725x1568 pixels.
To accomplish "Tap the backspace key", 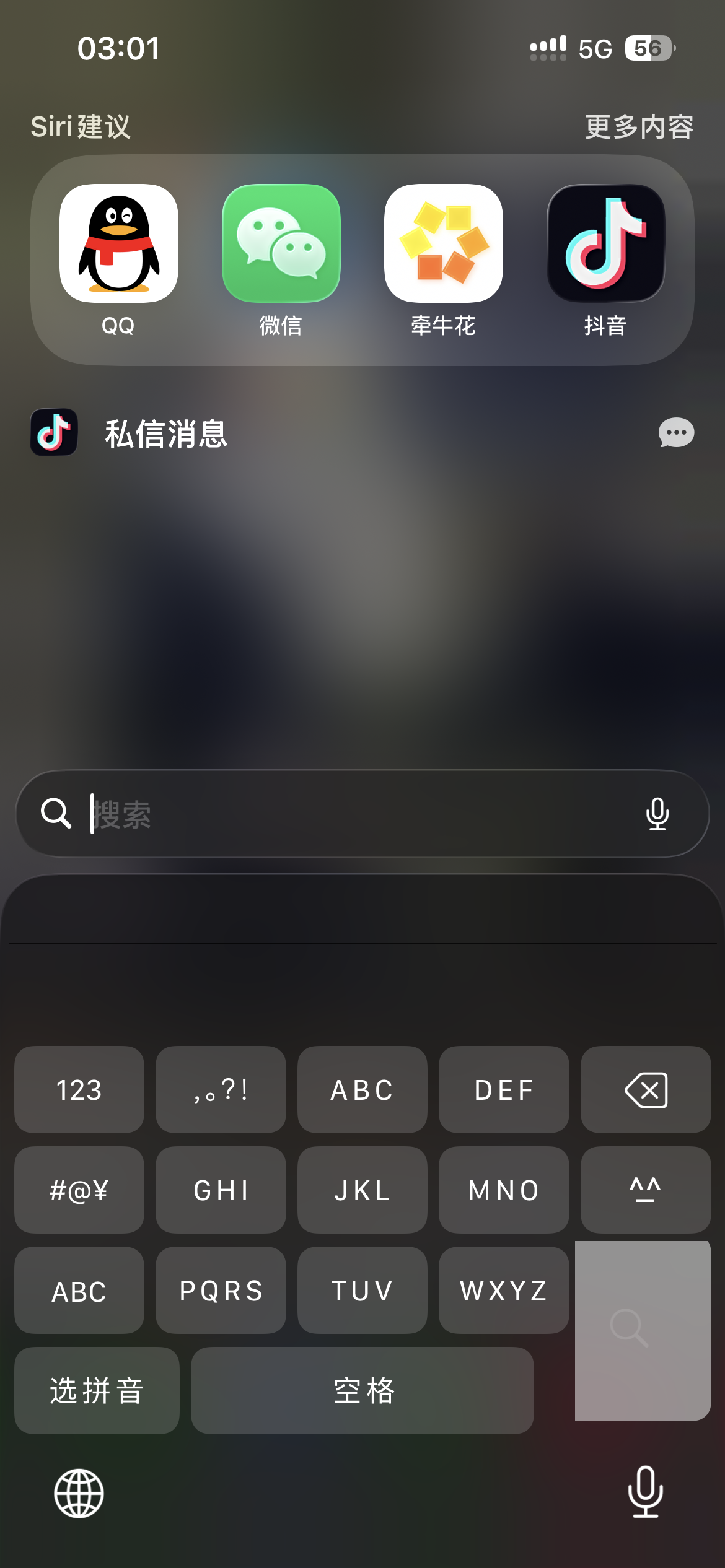I will pyautogui.click(x=645, y=1090).
